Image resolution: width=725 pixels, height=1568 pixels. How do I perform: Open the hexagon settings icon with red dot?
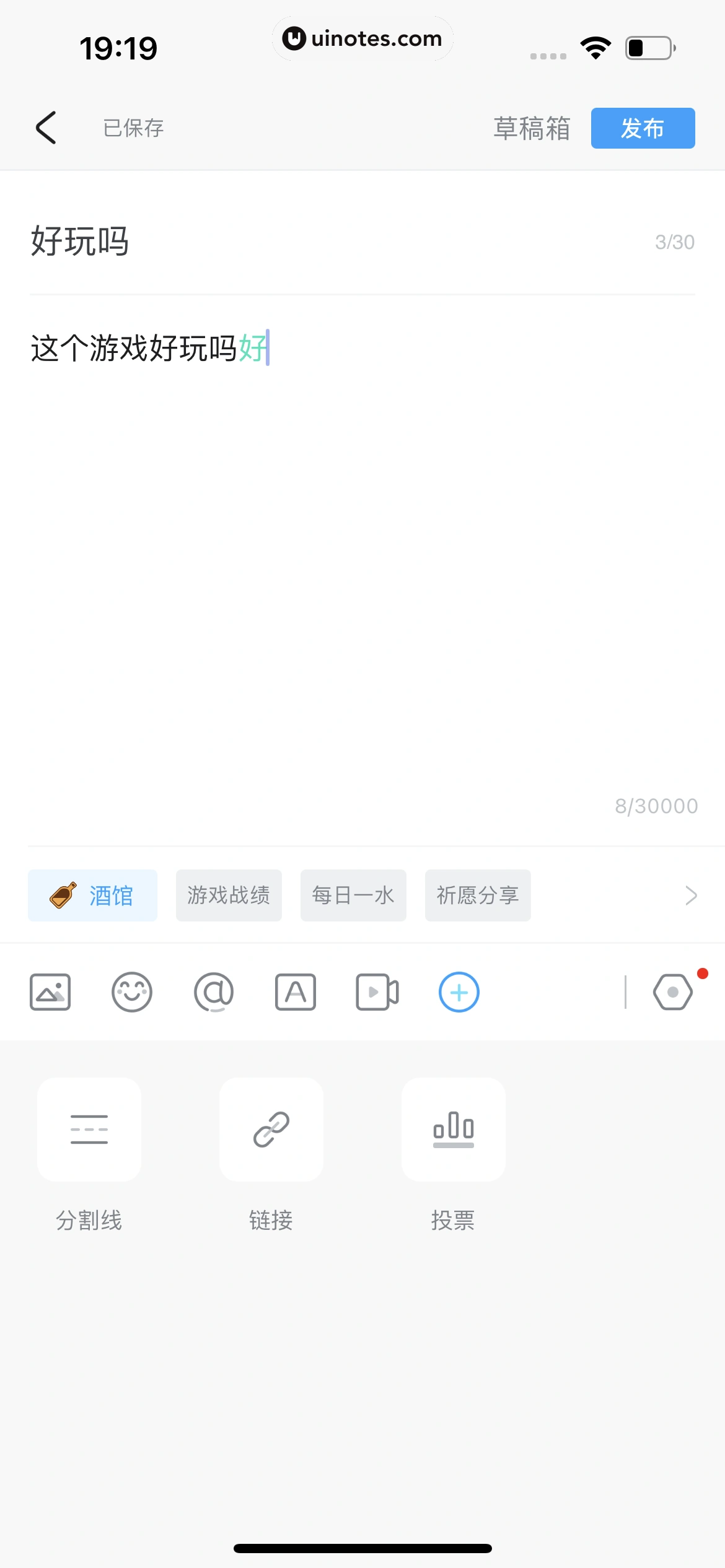click(x=673, y=991)
